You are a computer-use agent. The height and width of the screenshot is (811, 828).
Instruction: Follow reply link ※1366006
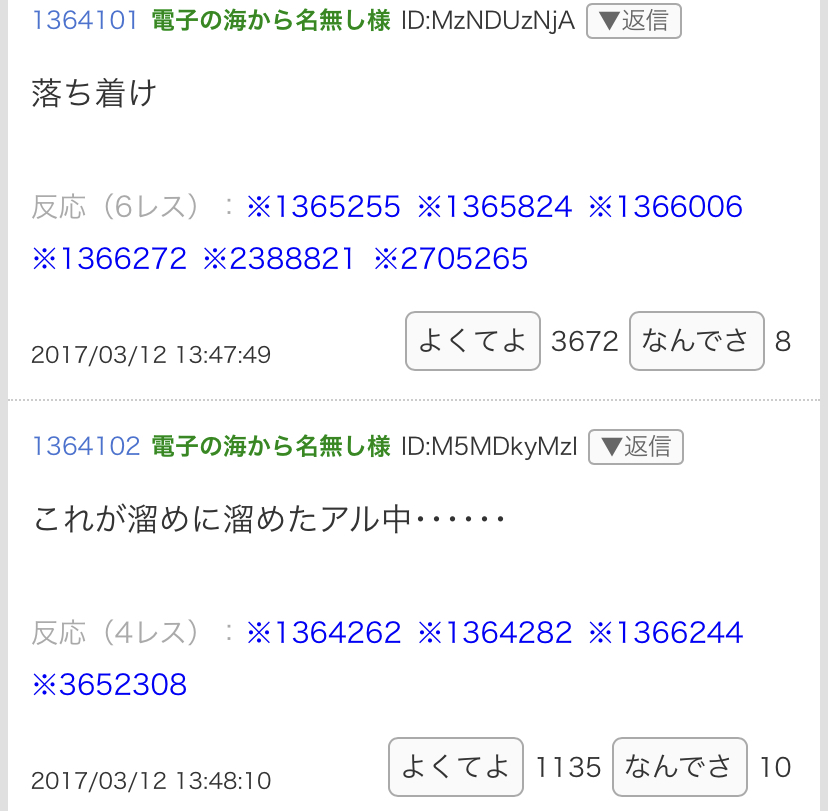(x=665, y=207)
